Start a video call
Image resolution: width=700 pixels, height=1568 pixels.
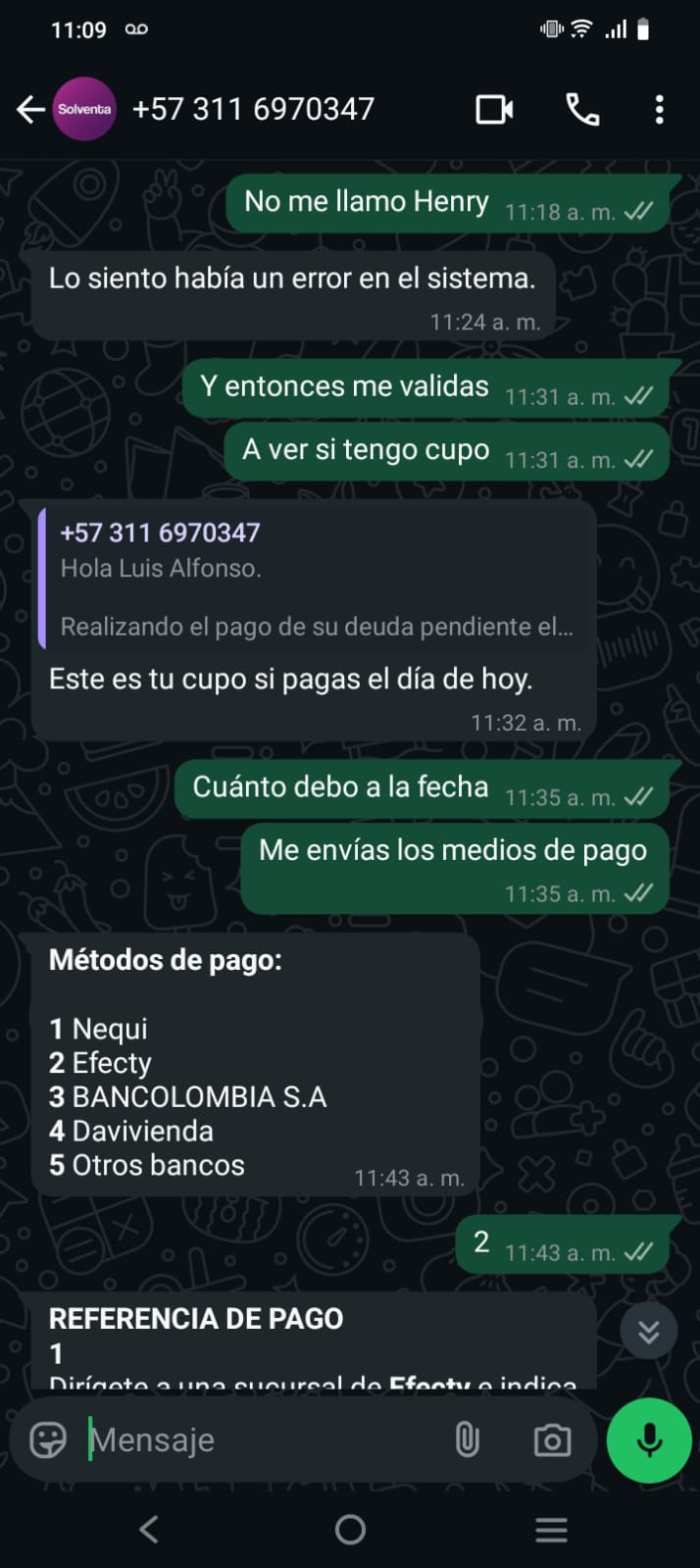click(494, 109)
